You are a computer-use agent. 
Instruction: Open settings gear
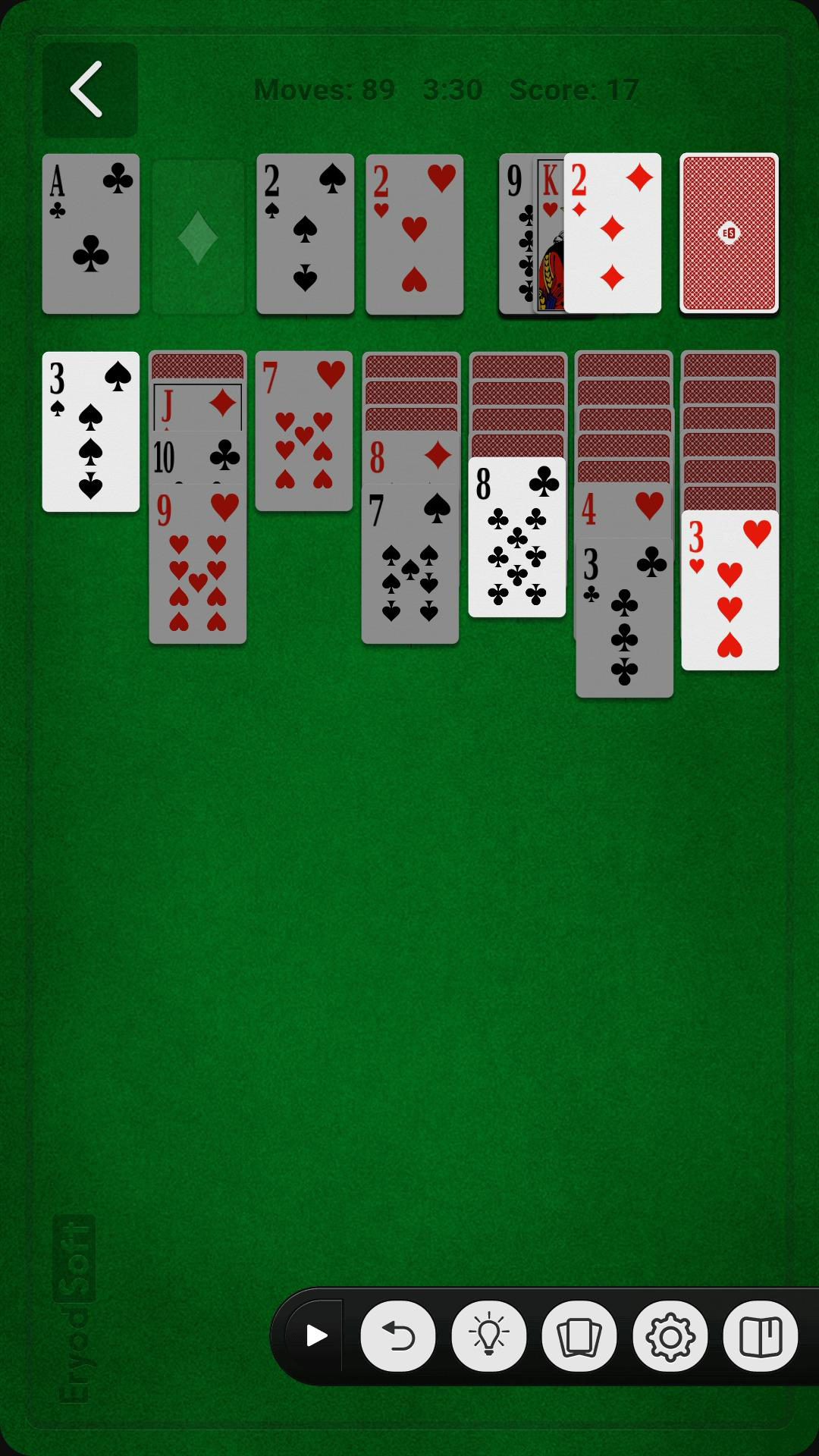coord(670,1336)
